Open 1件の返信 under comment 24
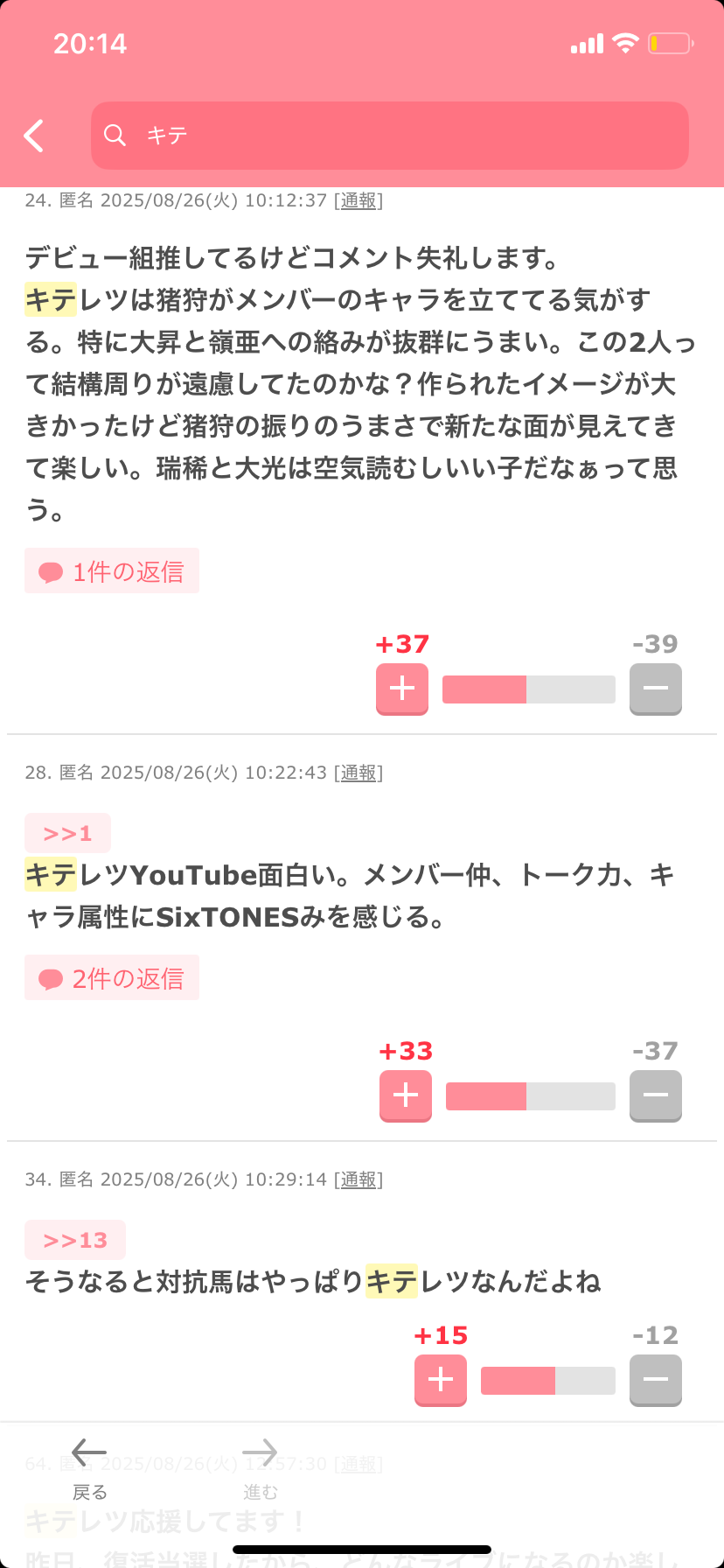The height and width of the screenshot is (1568, 724). pyautogui.click(x=112, y=570)
